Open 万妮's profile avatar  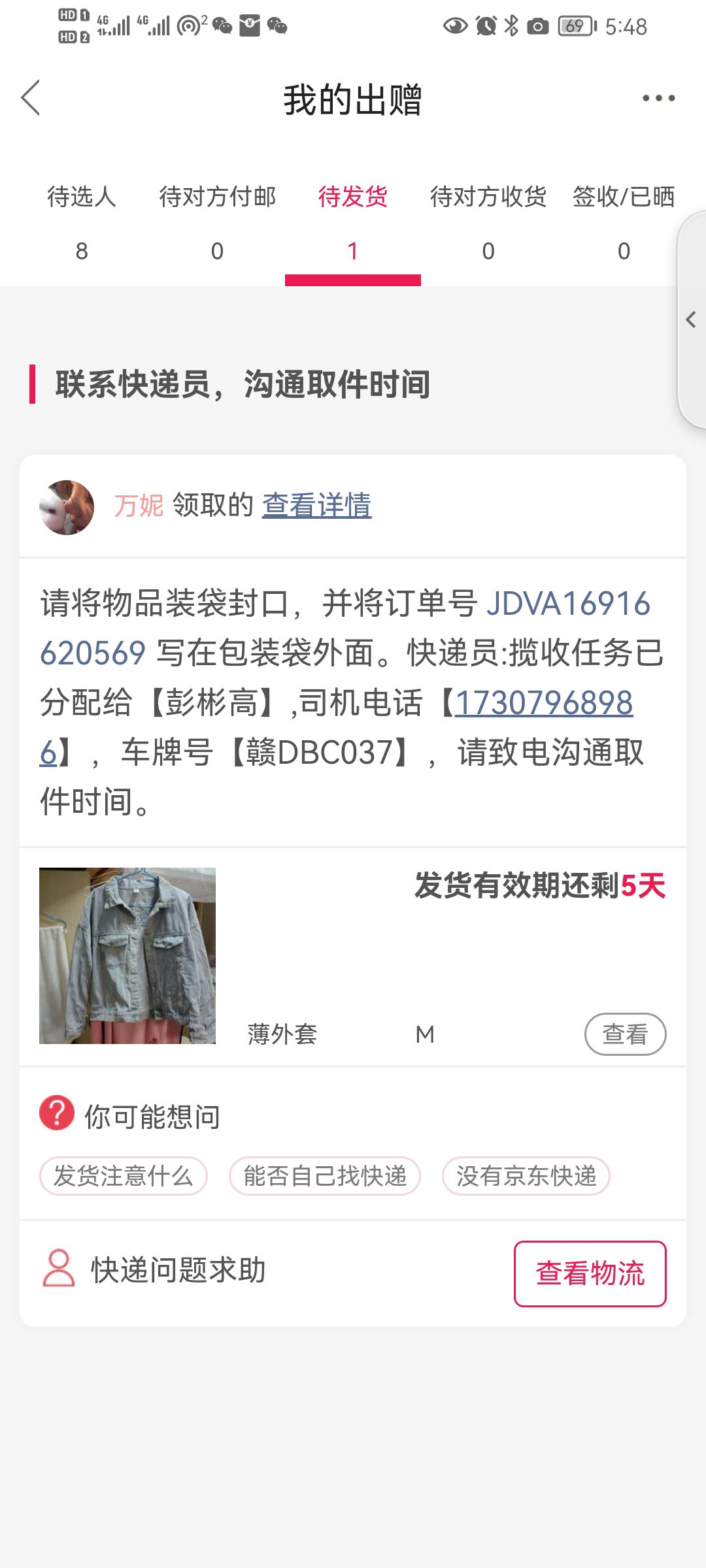pyautogui.click(x=67, y=507)
